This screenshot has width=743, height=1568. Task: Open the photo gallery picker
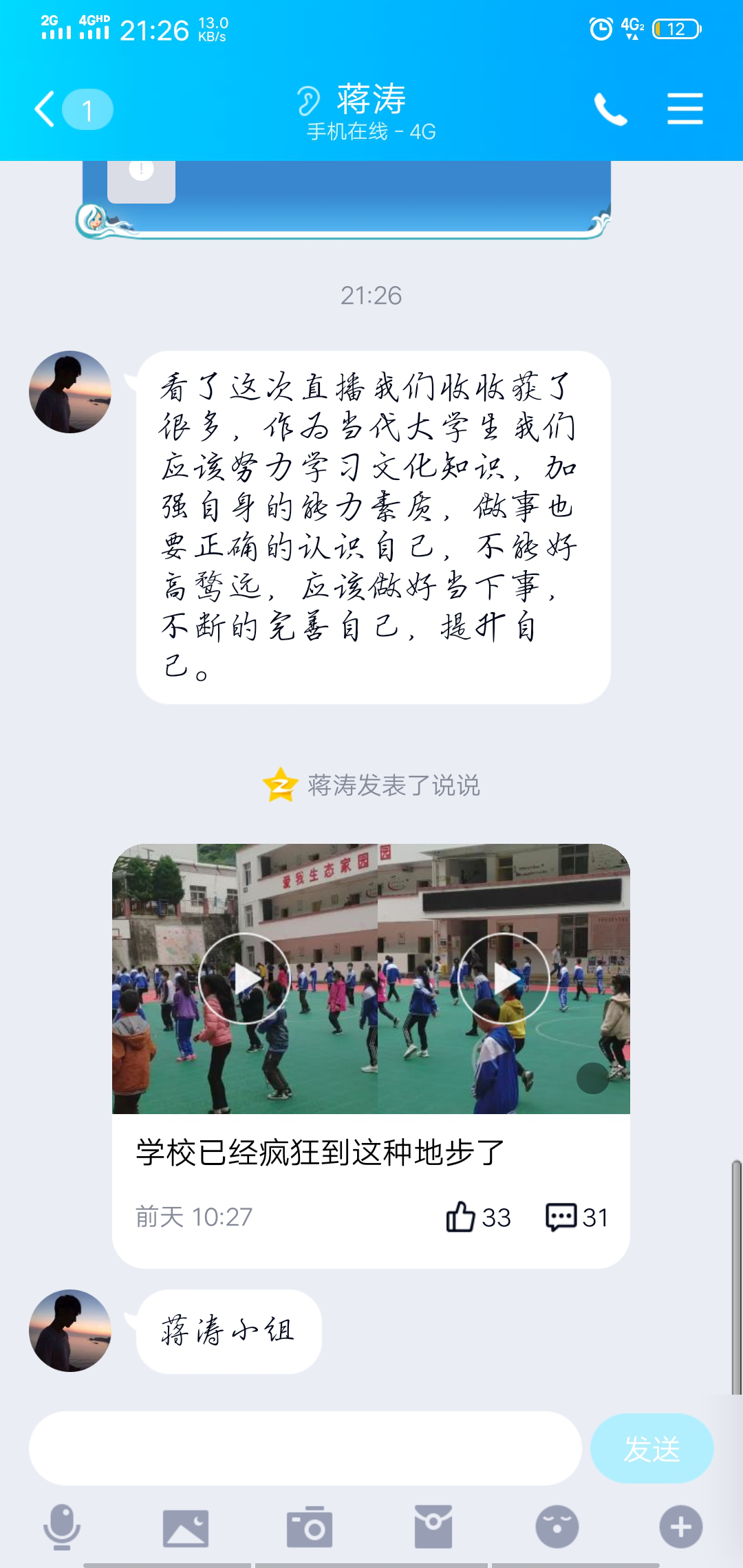186,1527
